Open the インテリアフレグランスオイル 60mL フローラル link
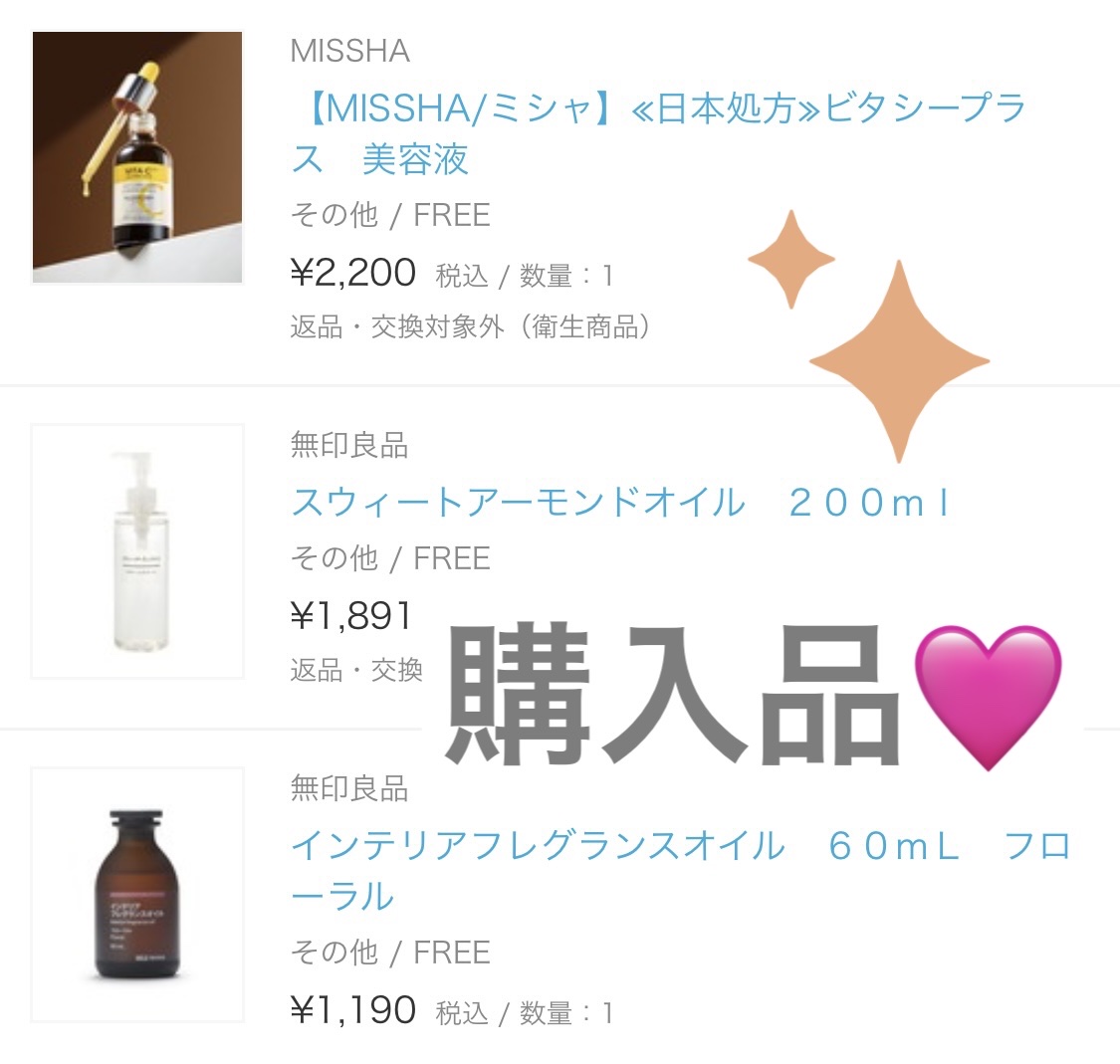 681,871
